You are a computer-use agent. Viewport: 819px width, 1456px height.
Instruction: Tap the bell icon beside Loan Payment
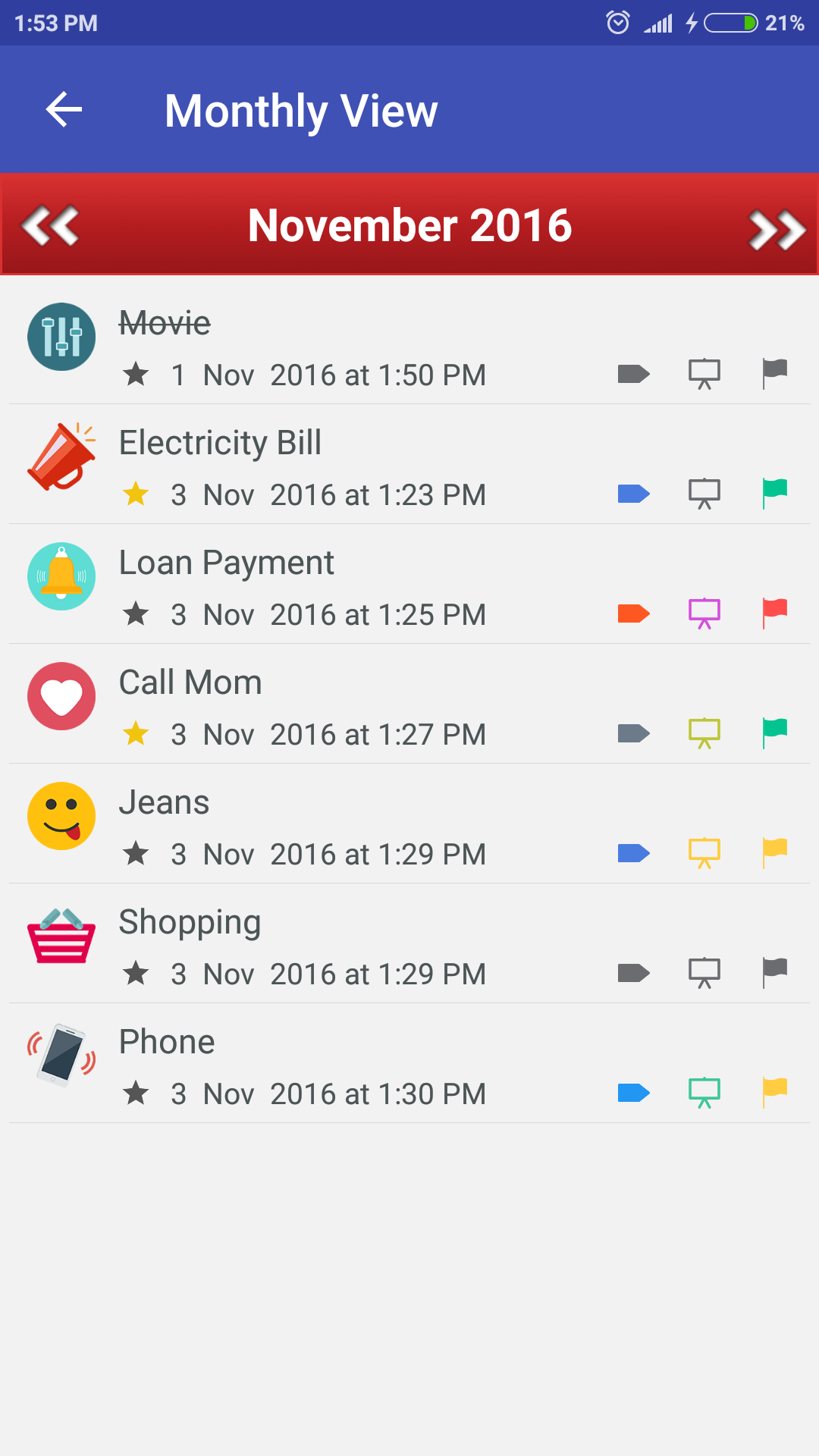pos(61,577)
